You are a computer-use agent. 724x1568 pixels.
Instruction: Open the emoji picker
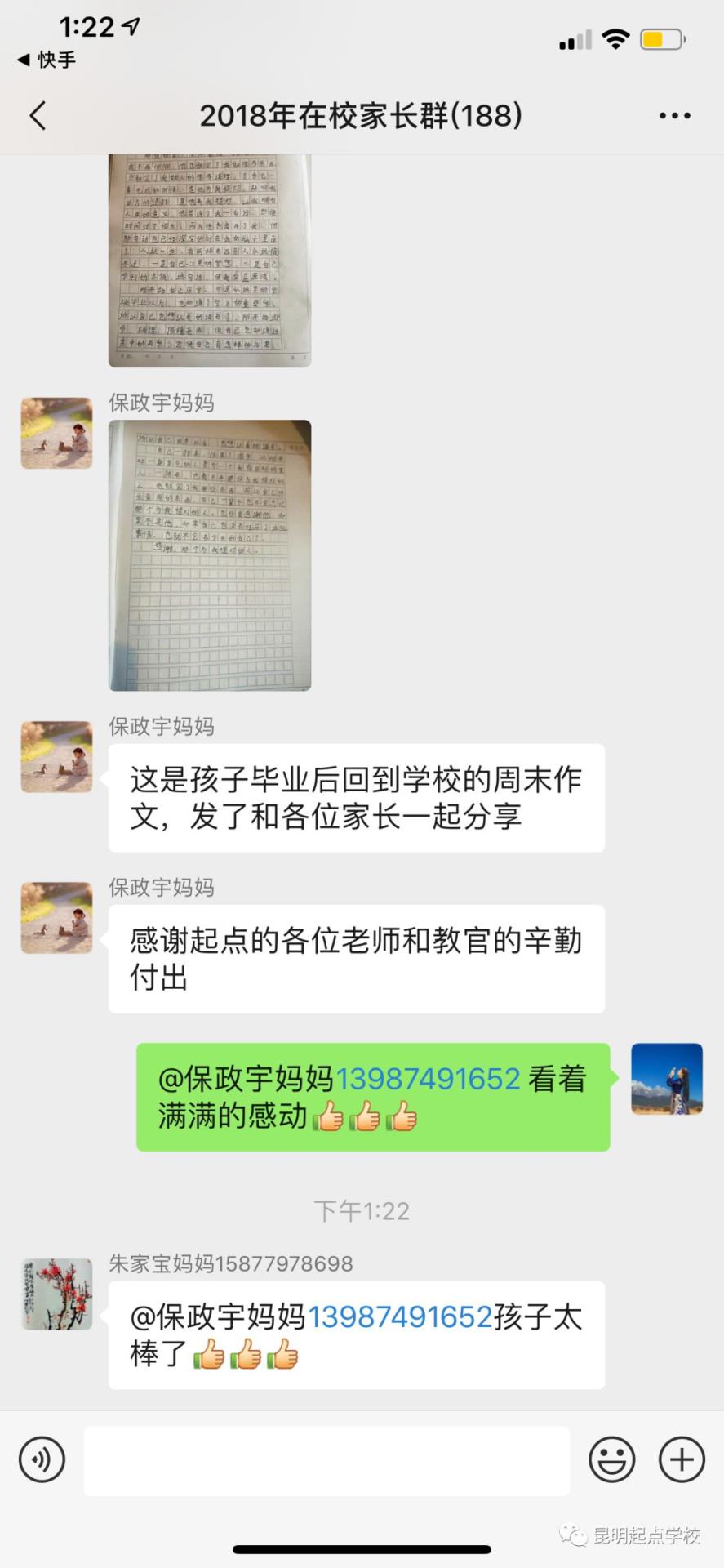point(611,1459)
